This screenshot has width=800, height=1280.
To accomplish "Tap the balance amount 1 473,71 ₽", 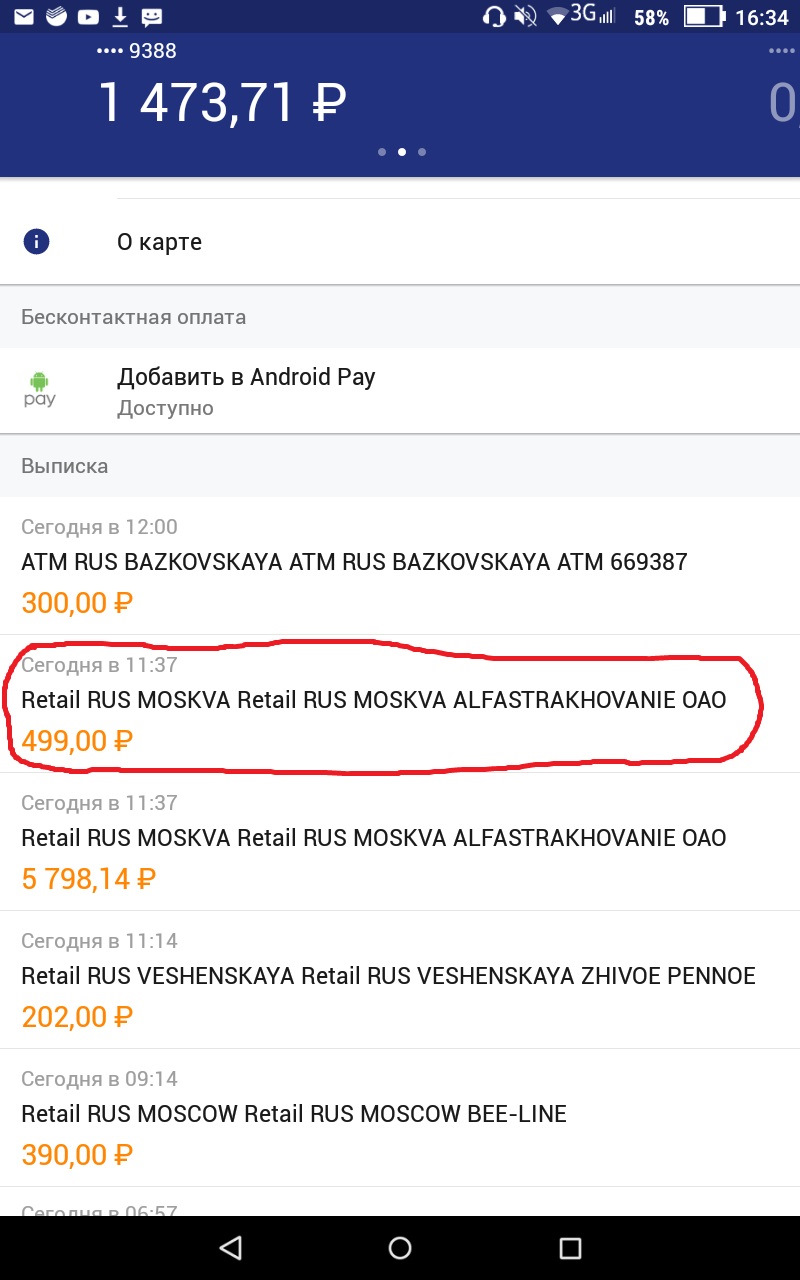I will pos(222,99).
